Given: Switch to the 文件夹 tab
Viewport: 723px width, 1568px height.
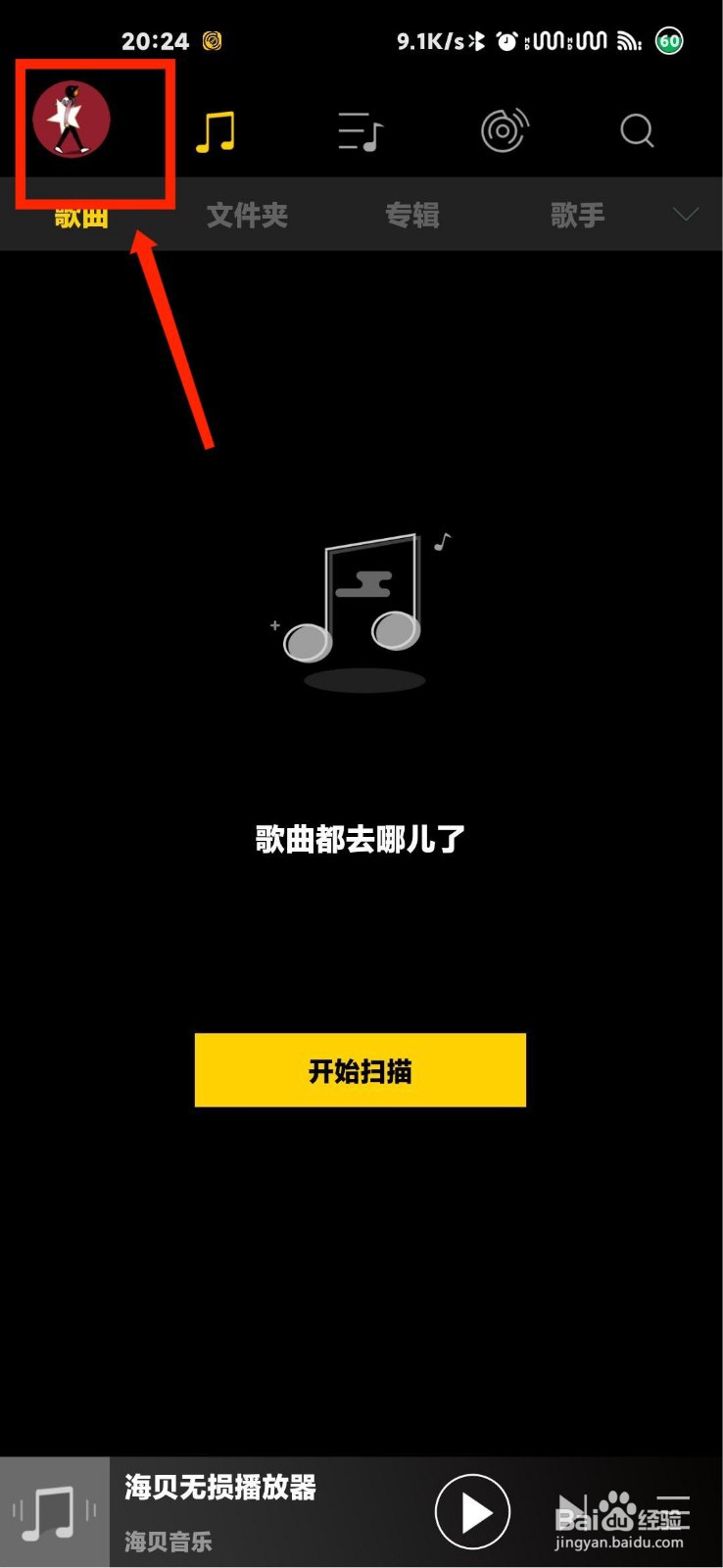Looking at the screenshot, I should [x=246, y=215].
